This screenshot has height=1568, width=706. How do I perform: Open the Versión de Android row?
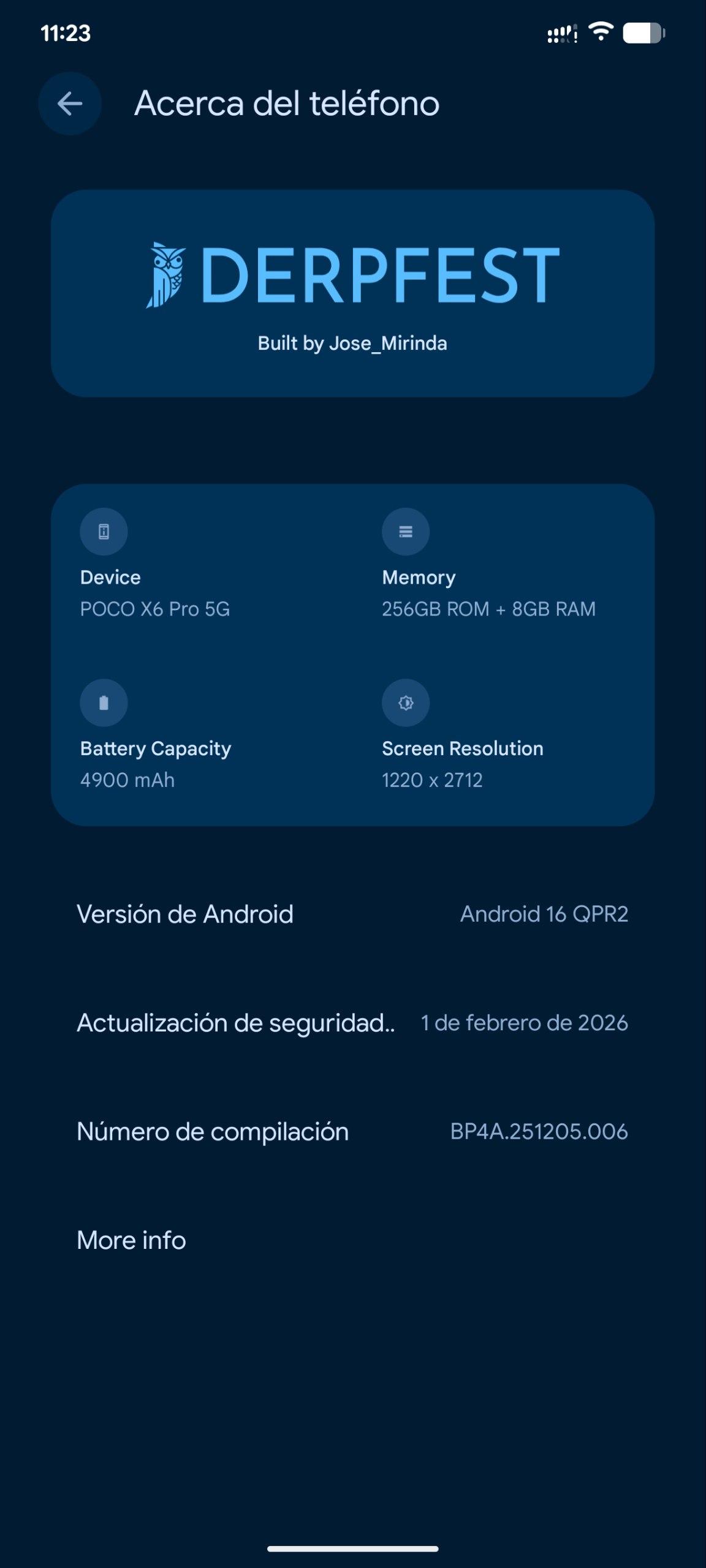tap(352, 914)
